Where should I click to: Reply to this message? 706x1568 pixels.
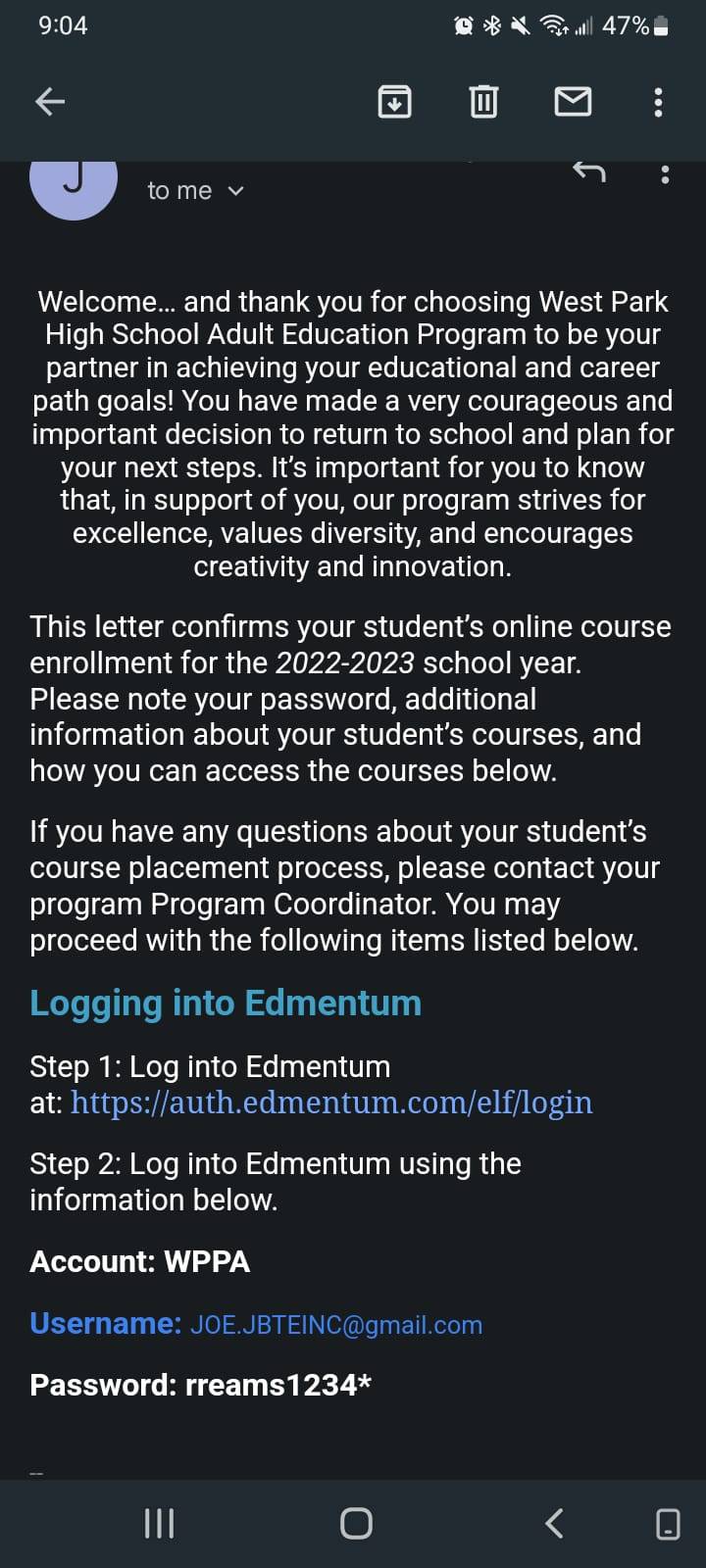click(589, 173)
